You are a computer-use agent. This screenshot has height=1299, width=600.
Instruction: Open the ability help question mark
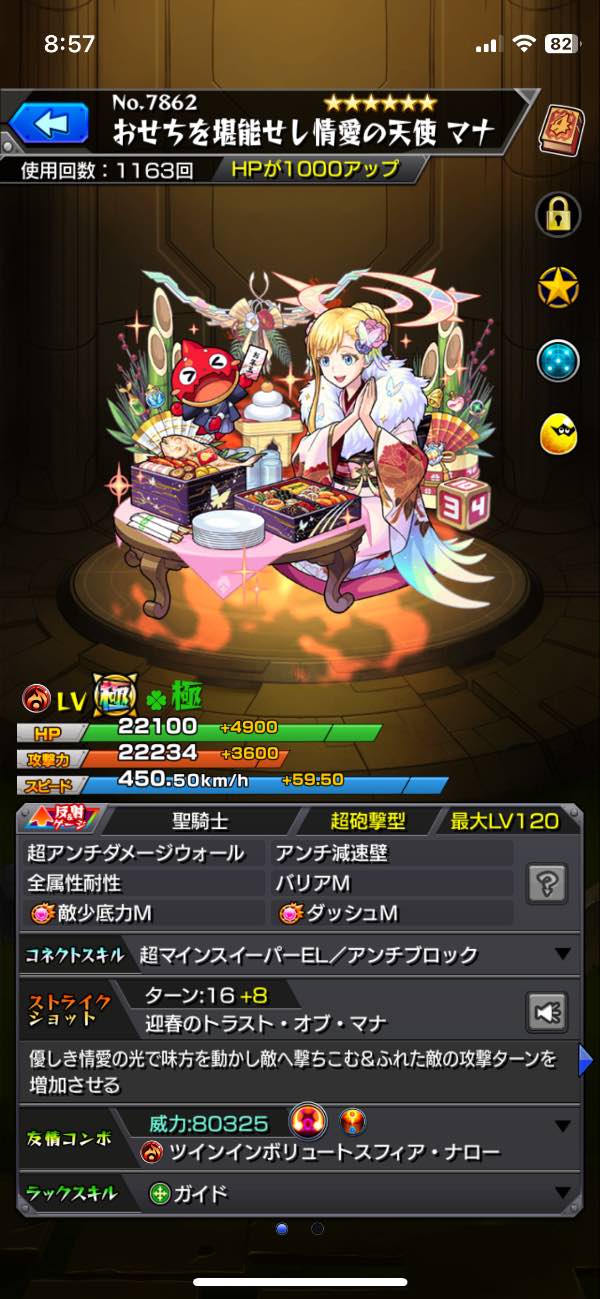coord(551,883)
